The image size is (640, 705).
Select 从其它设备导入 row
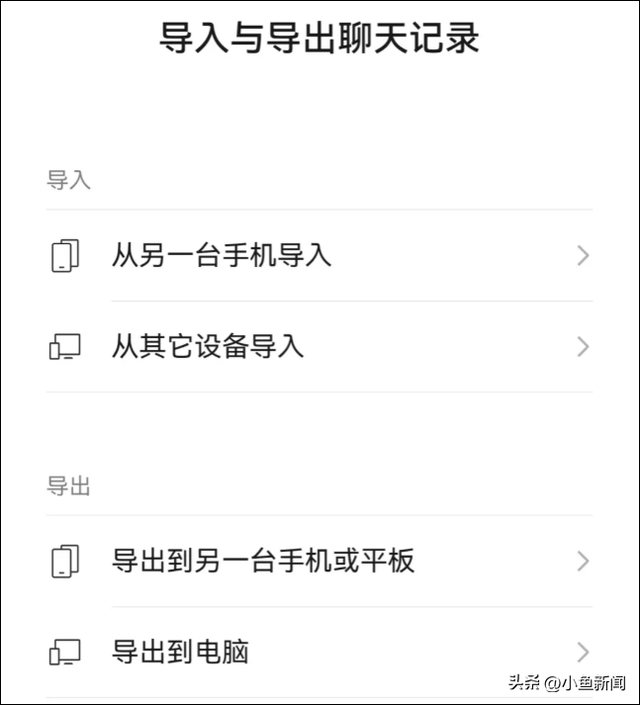click(208, 347)
